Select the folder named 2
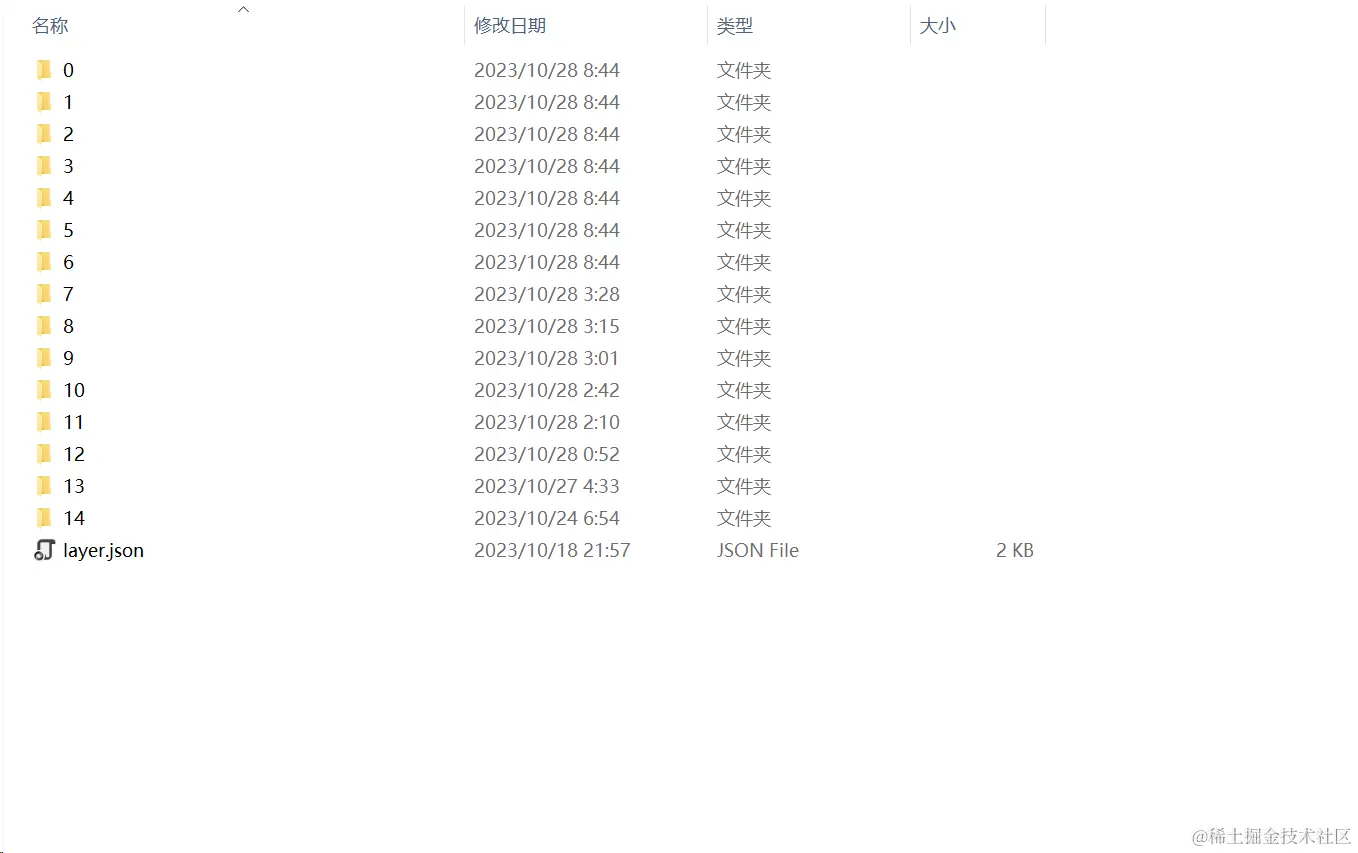The height and width of the screenshot is (853, 1358). tap(67, 134)
